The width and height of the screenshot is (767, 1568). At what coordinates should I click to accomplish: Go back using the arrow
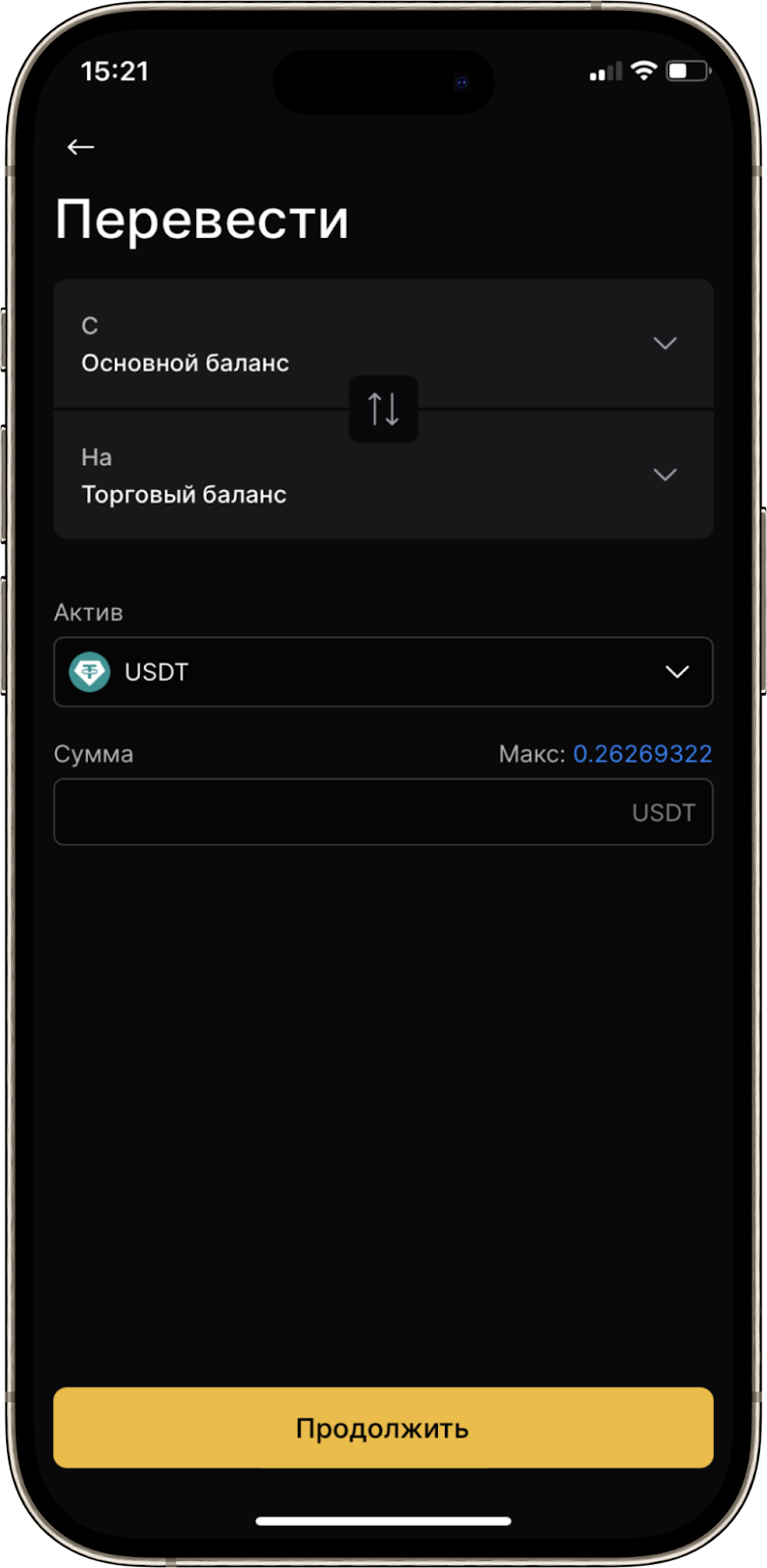pos(80,147)
